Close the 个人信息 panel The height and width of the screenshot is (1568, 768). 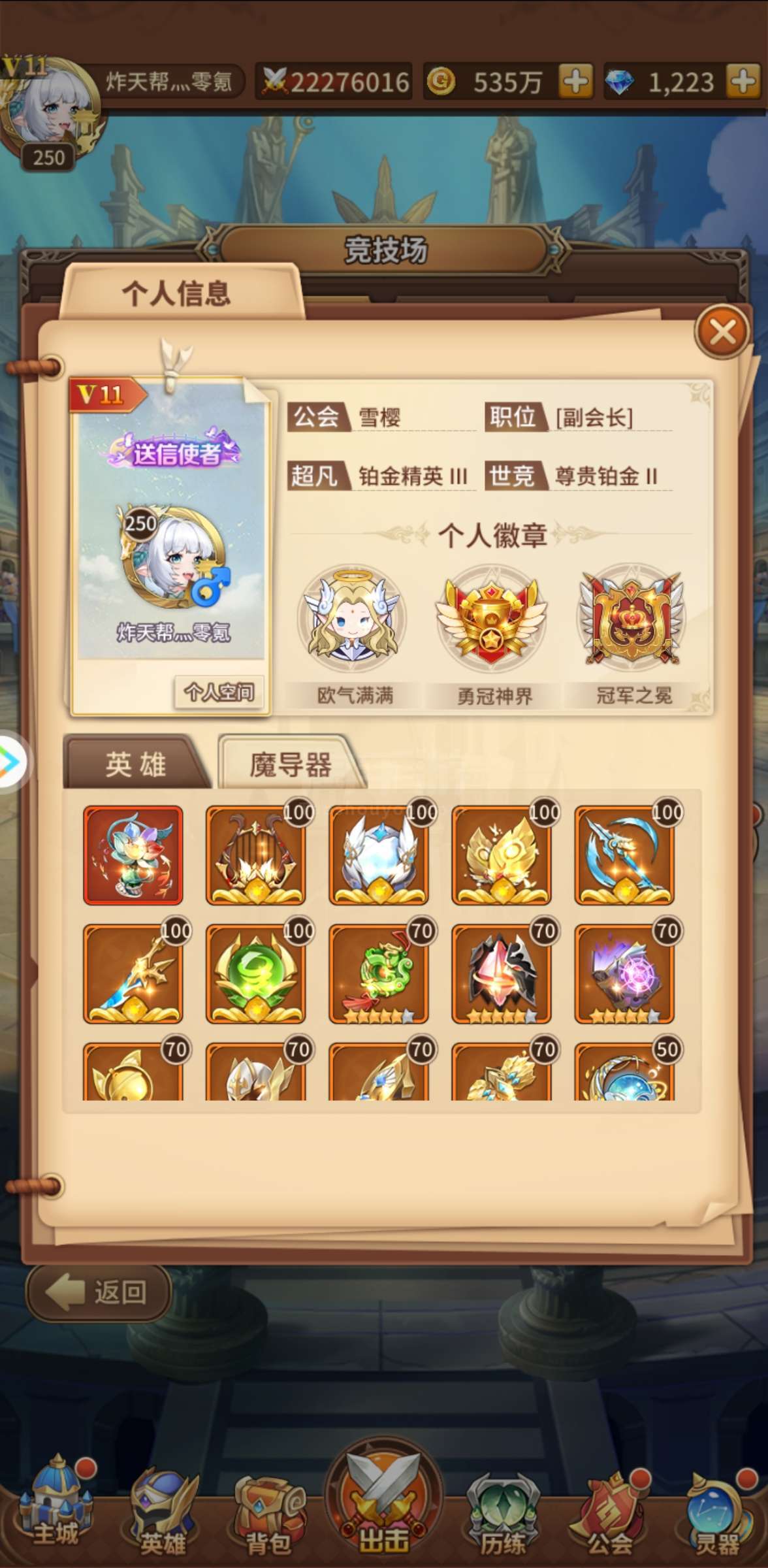(x=722, y=333)
